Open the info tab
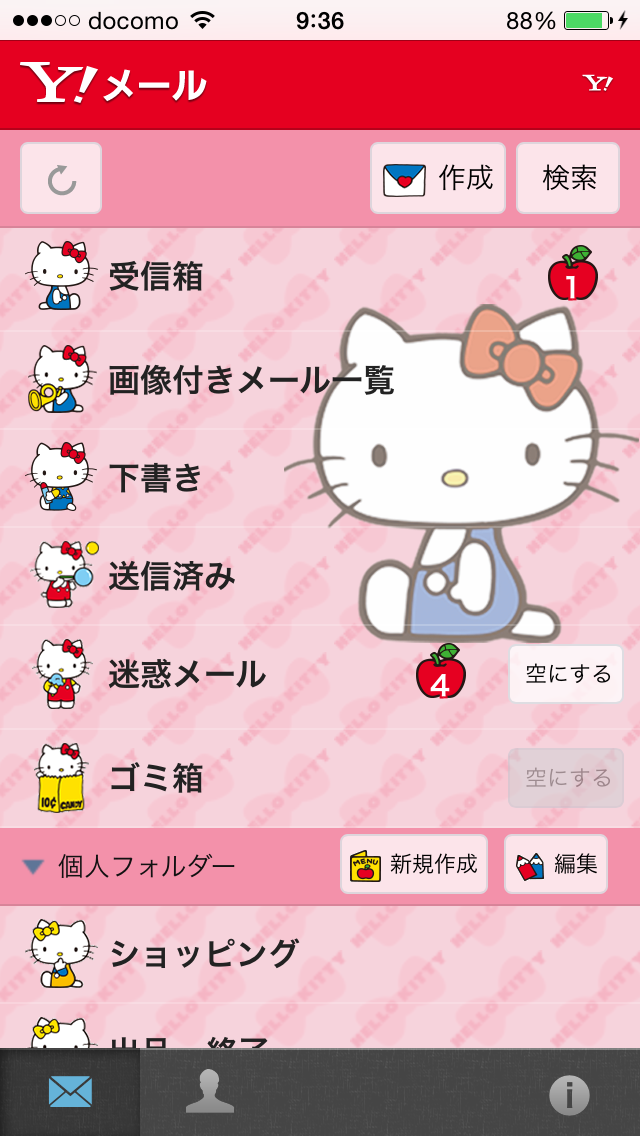Viewport: 640px width, 1136px height. point(569,1095)
